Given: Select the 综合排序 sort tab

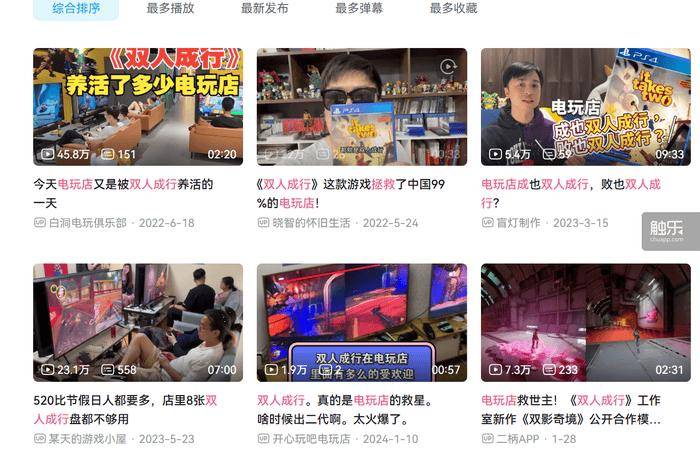Looking at the screenshot, I should pos(75,8).
